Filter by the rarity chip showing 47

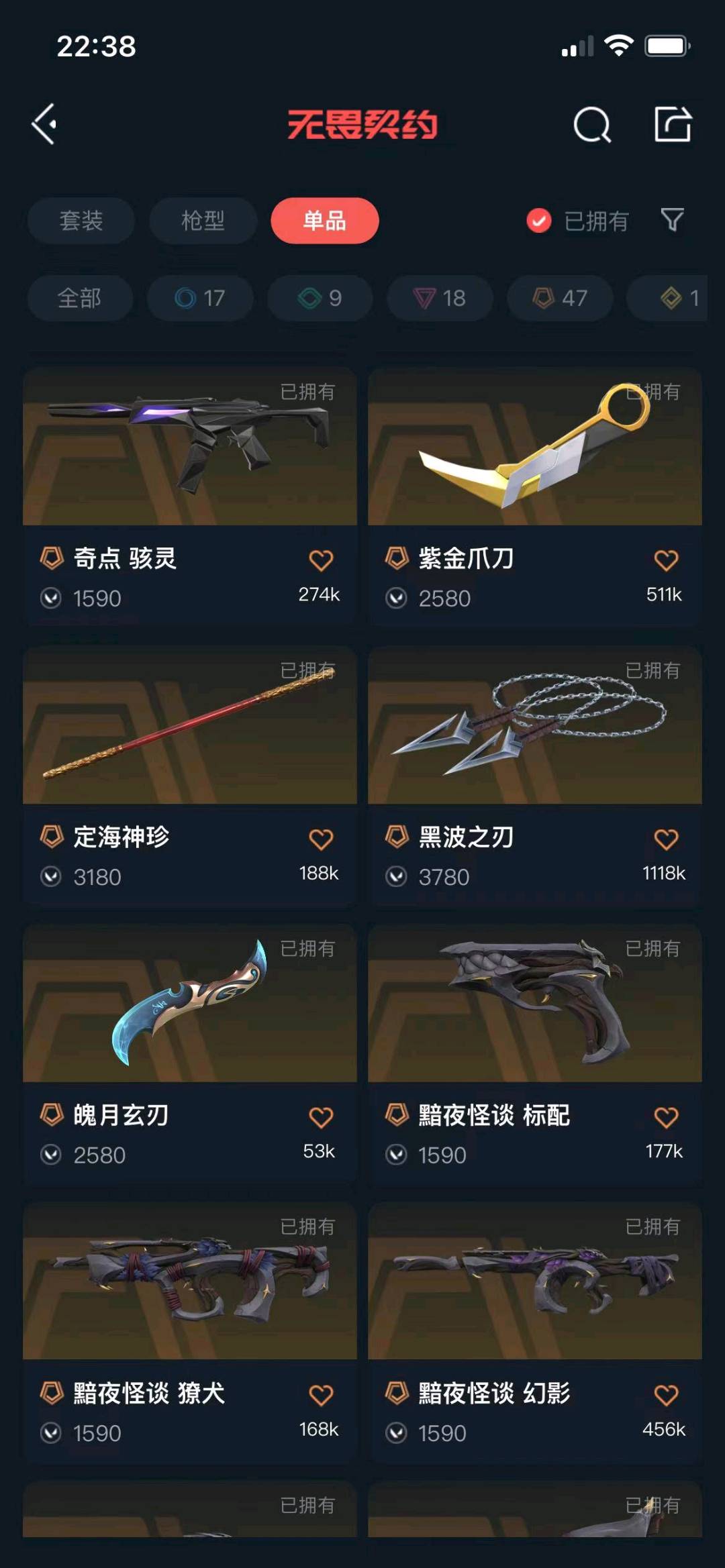coord(560,298)
